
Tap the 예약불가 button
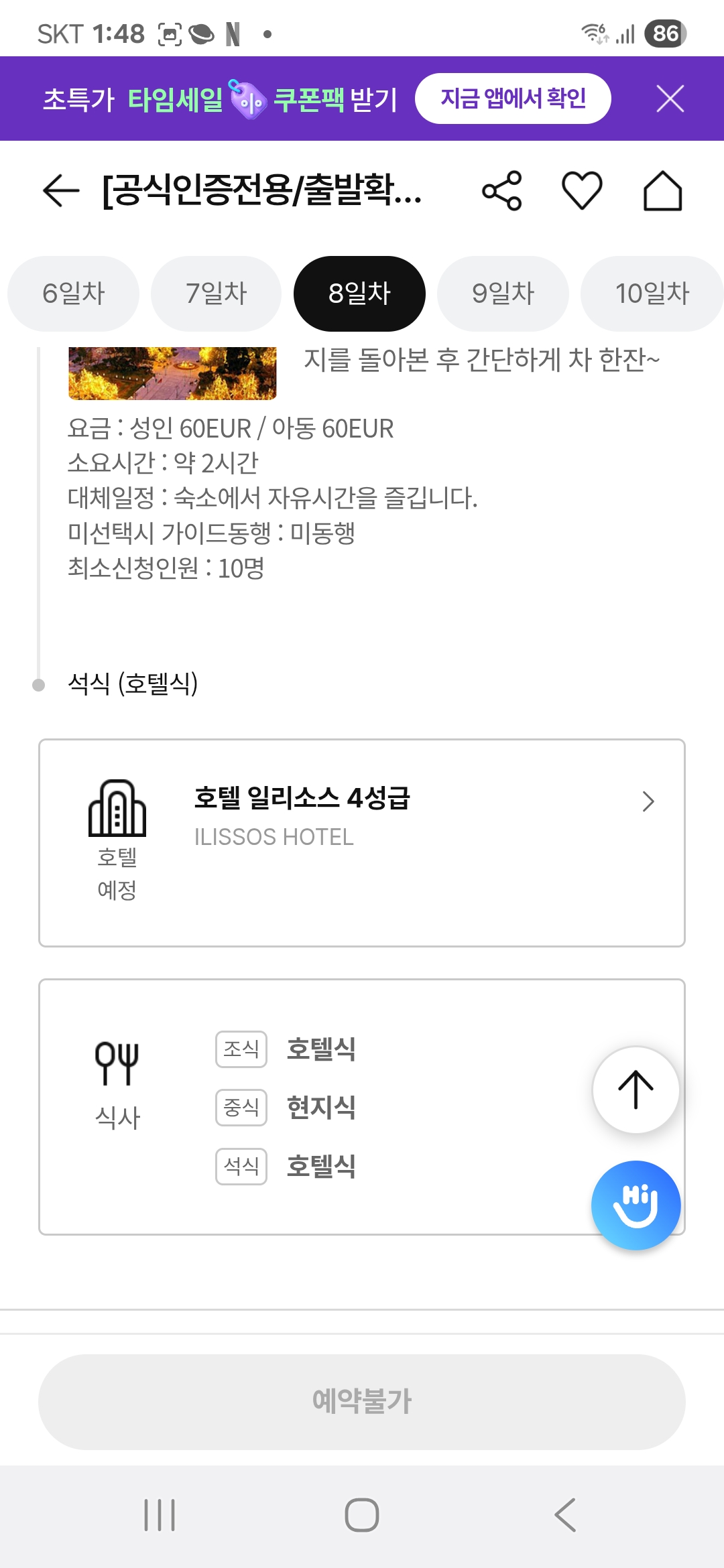click(x=362, y=1402)
